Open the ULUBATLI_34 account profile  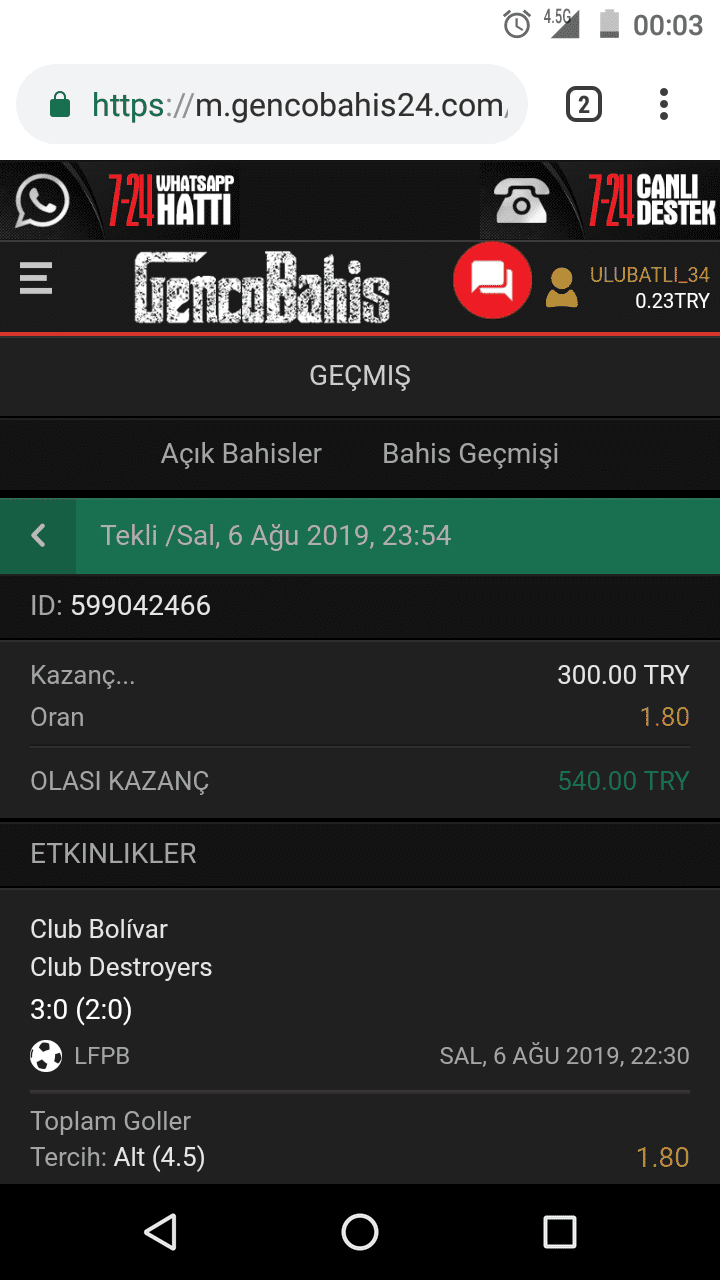click(628, 287)
